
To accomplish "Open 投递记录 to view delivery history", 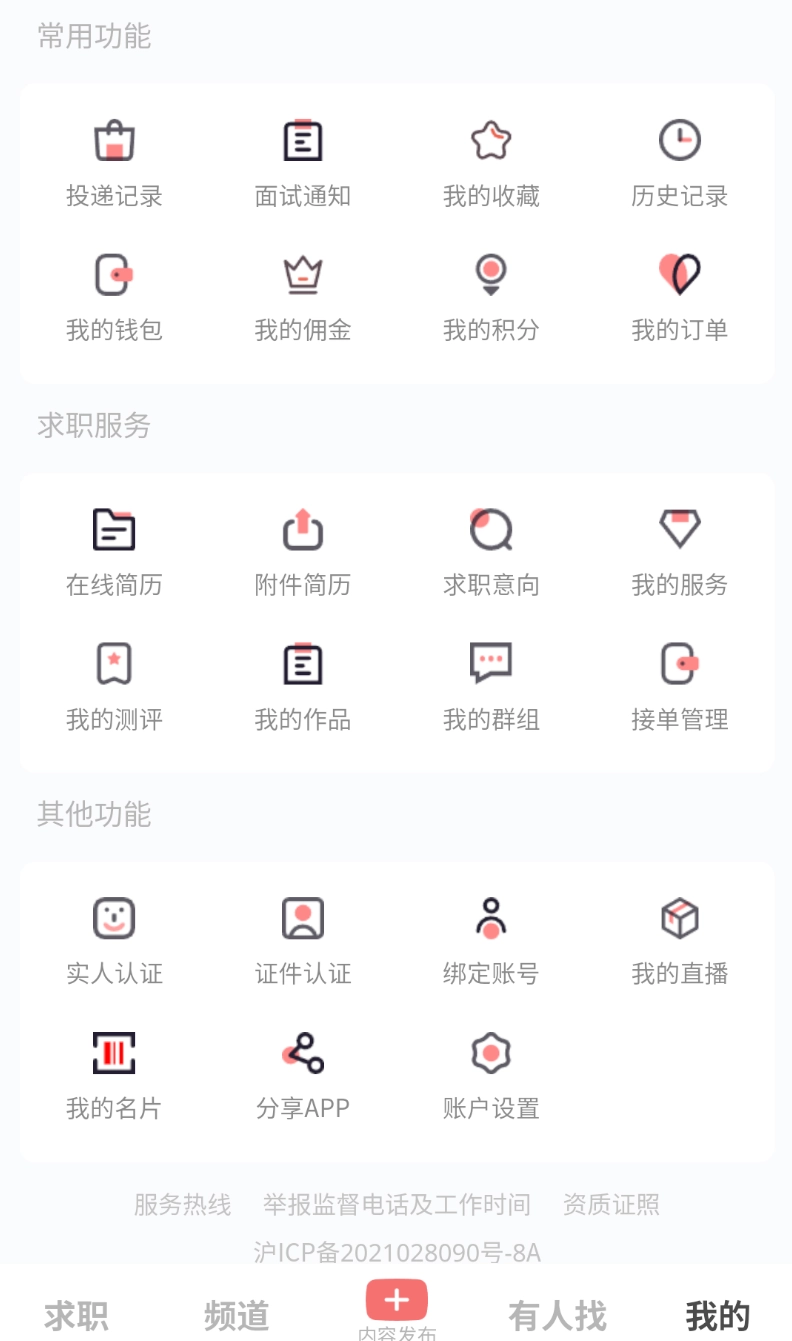I will [x=114, y=160].
